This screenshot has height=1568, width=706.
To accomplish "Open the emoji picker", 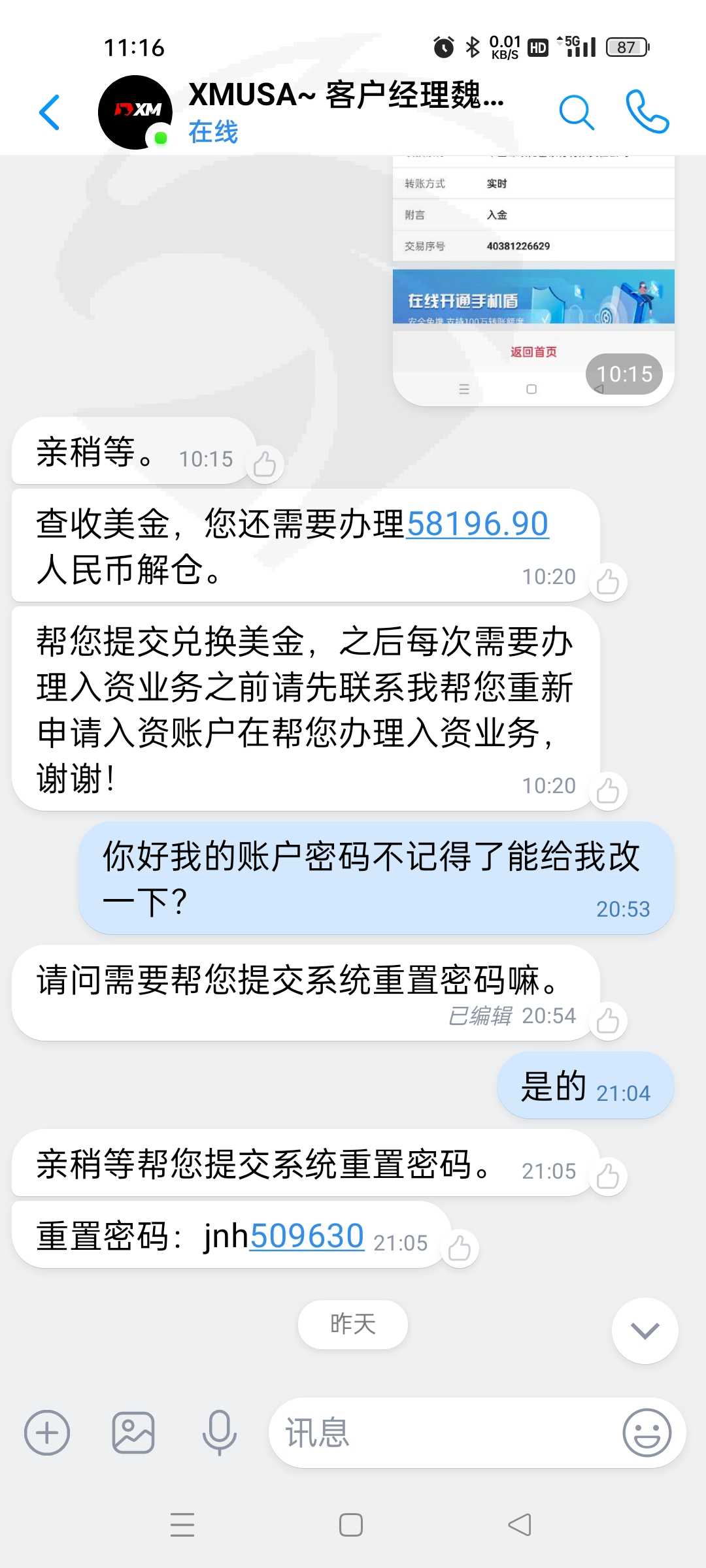I will pos(647,1433).
